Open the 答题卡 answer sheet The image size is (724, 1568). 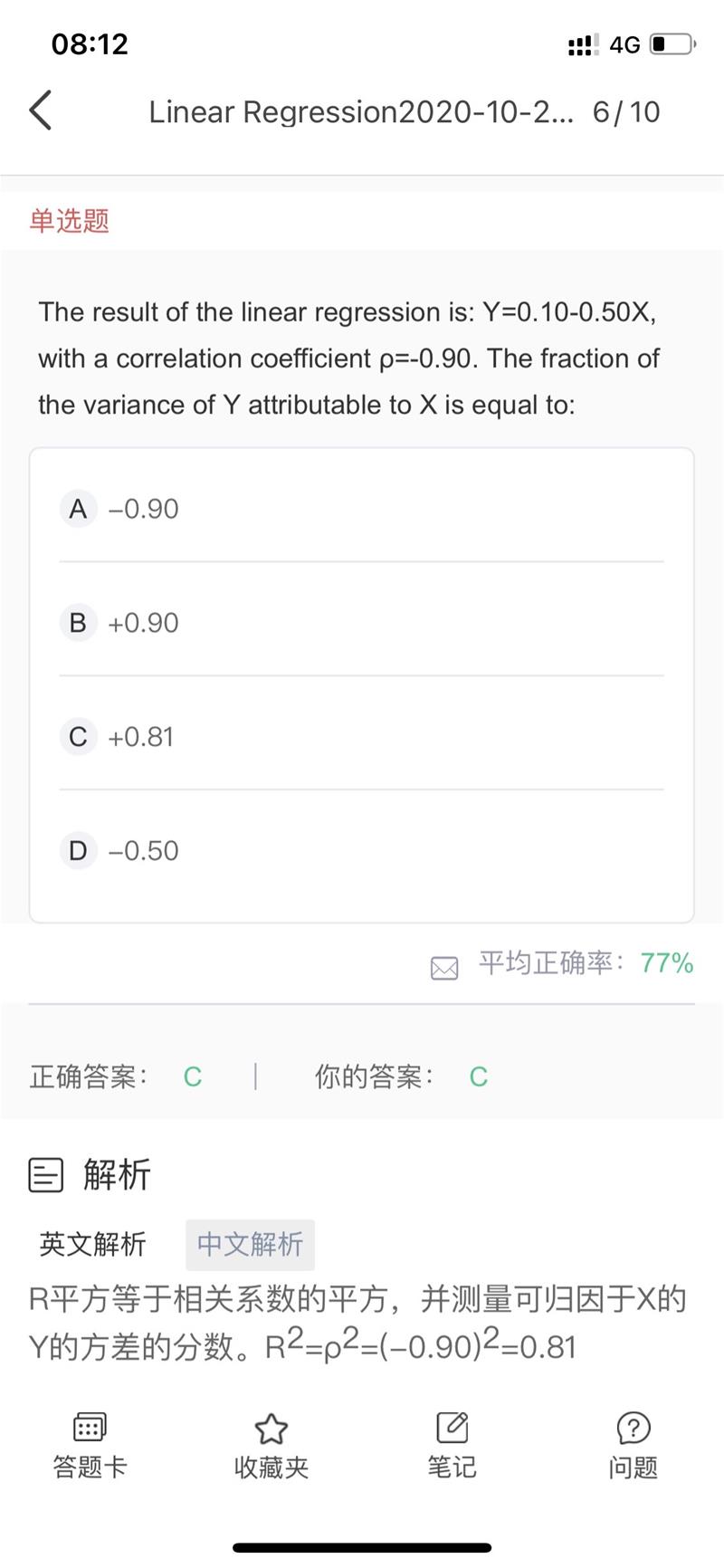[x=90, y=1445]
